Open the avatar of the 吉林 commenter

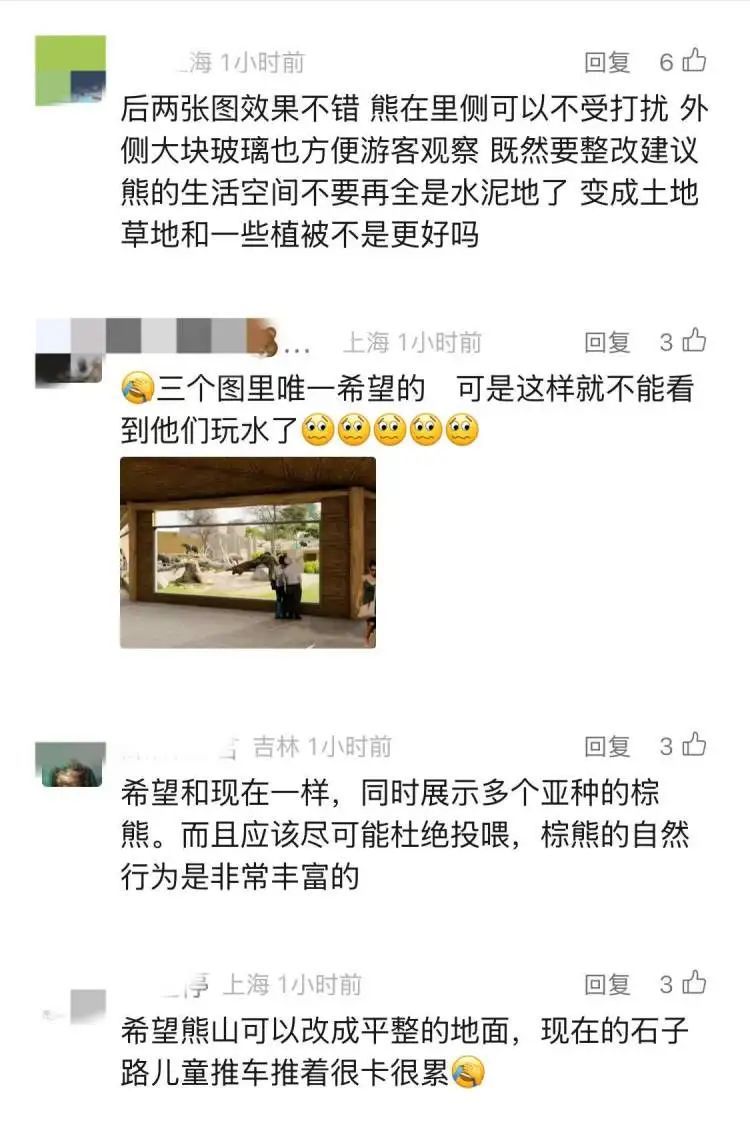[70, 764]
